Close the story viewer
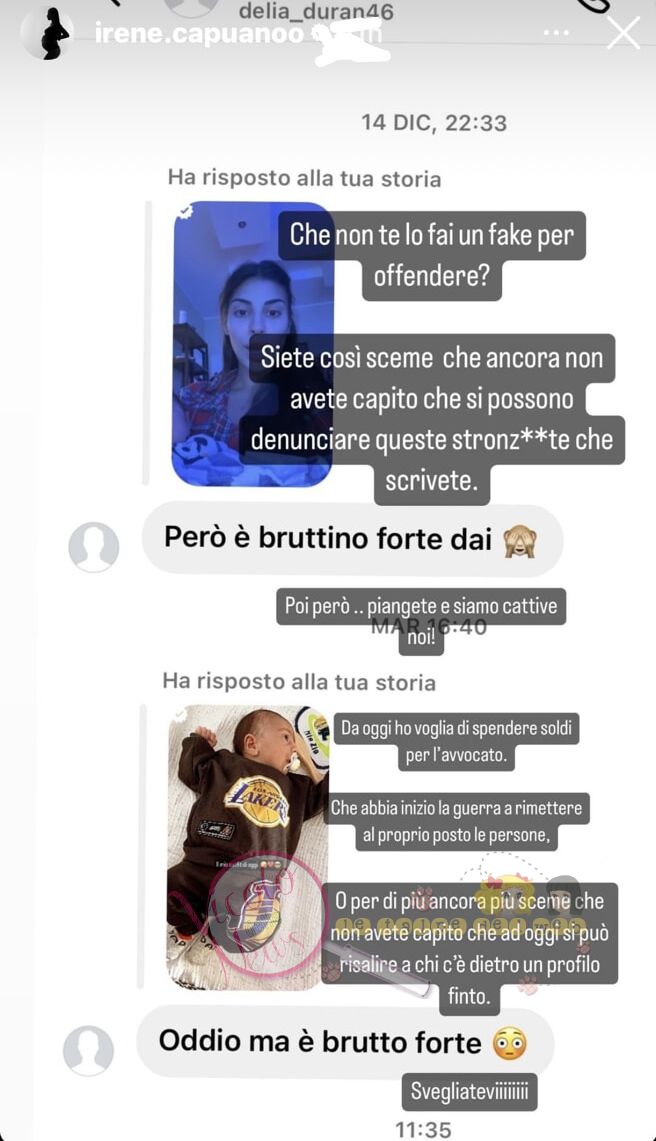The image size is (656, 1141). (623, 33)
